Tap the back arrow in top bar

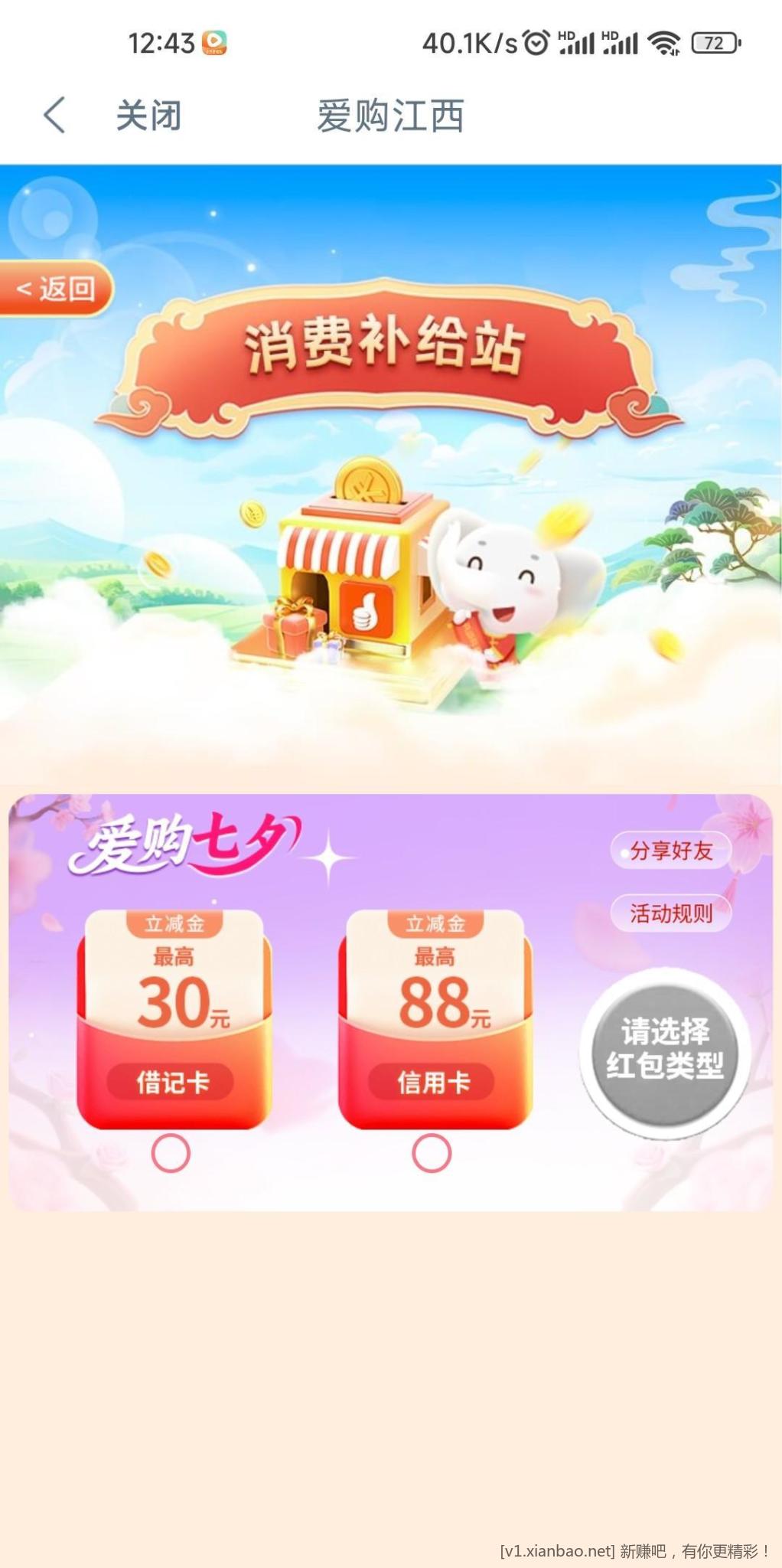[x=54, y=116]
